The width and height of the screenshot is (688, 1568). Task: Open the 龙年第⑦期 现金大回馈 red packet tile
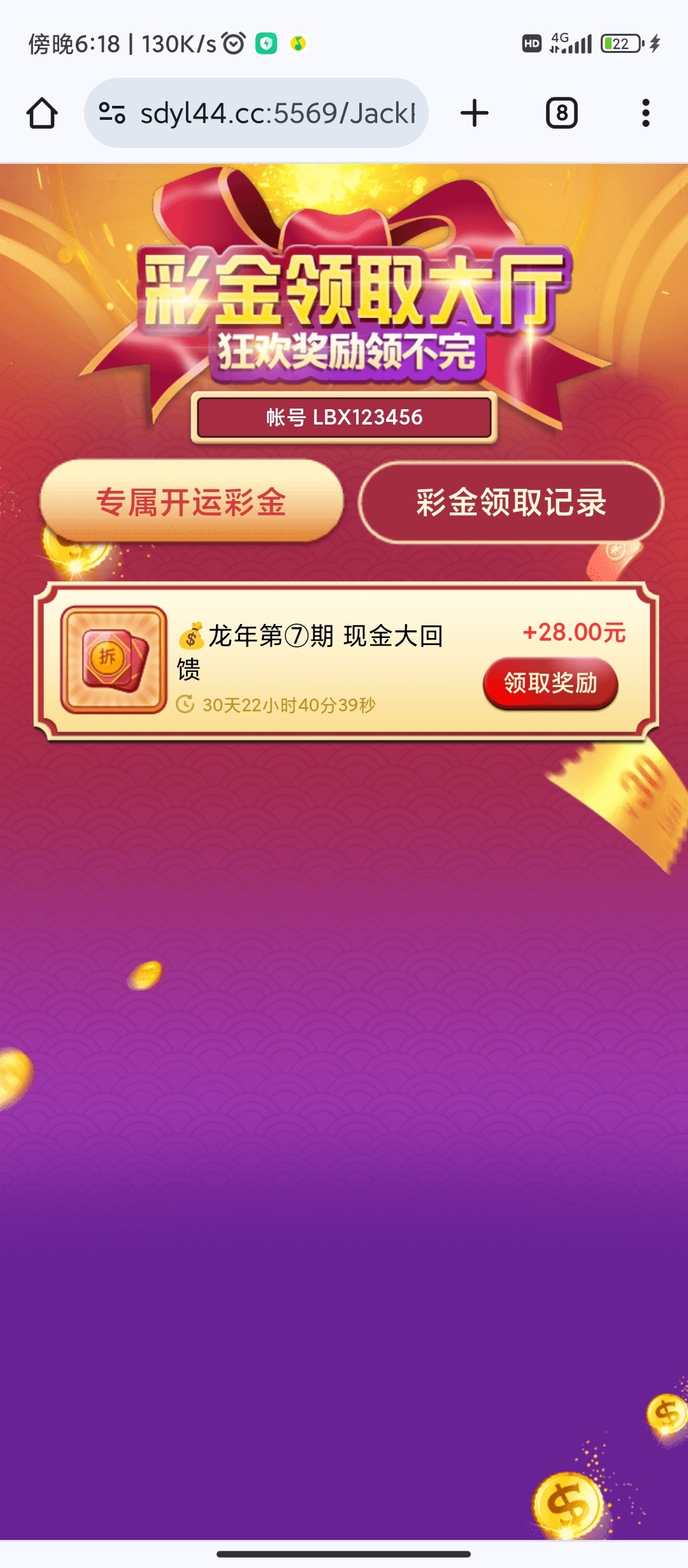pos(114,660)
